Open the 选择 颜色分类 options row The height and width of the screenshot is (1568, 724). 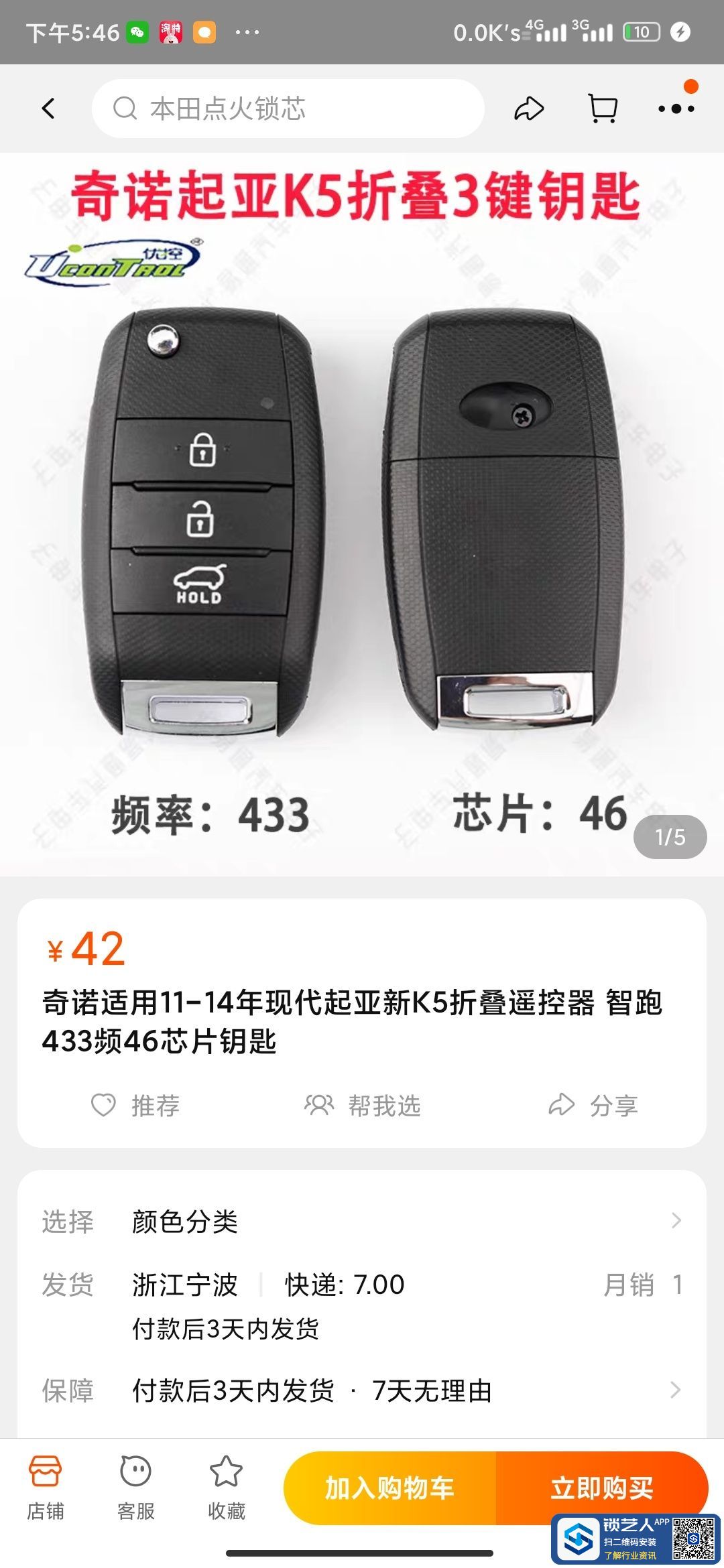[x=362, y=1222]
